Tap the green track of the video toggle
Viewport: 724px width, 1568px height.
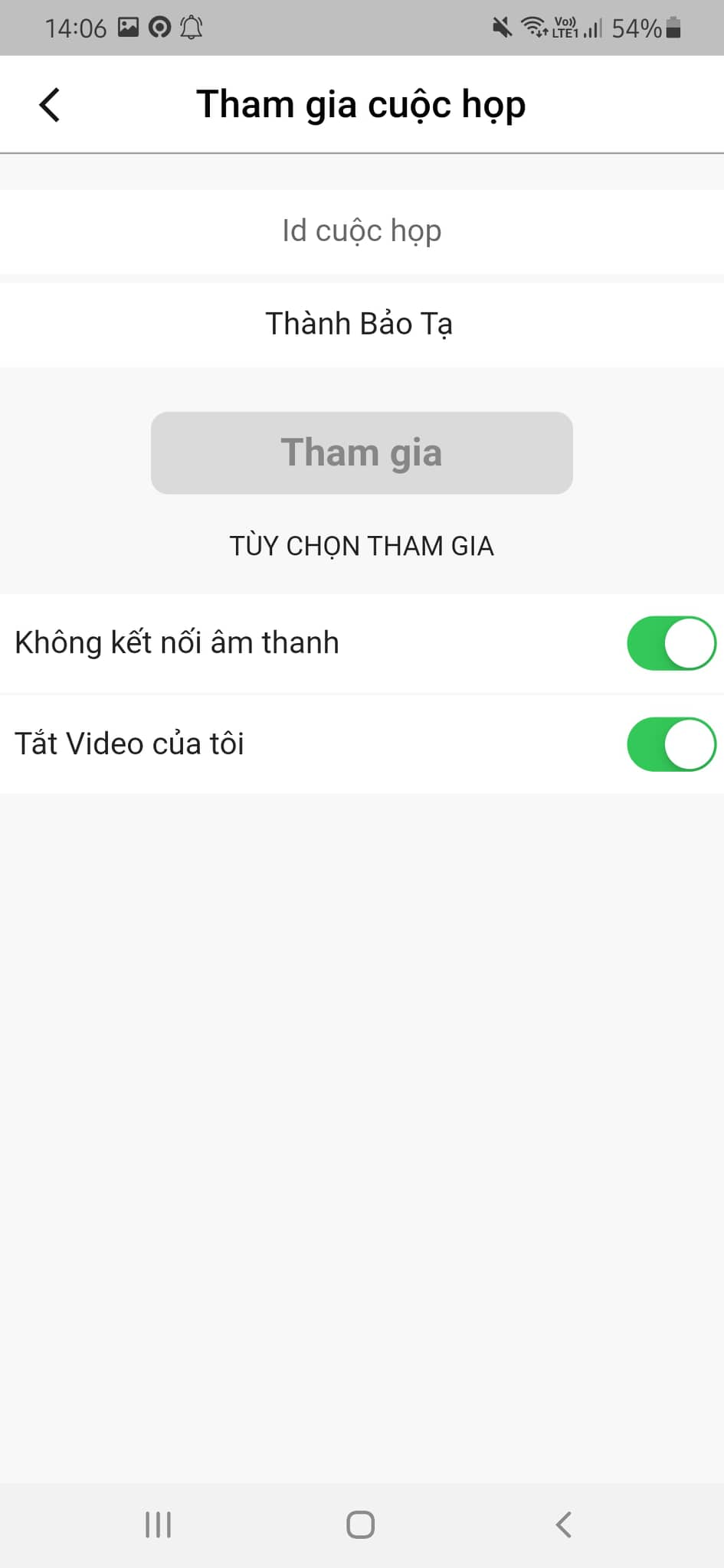(647, 743)
